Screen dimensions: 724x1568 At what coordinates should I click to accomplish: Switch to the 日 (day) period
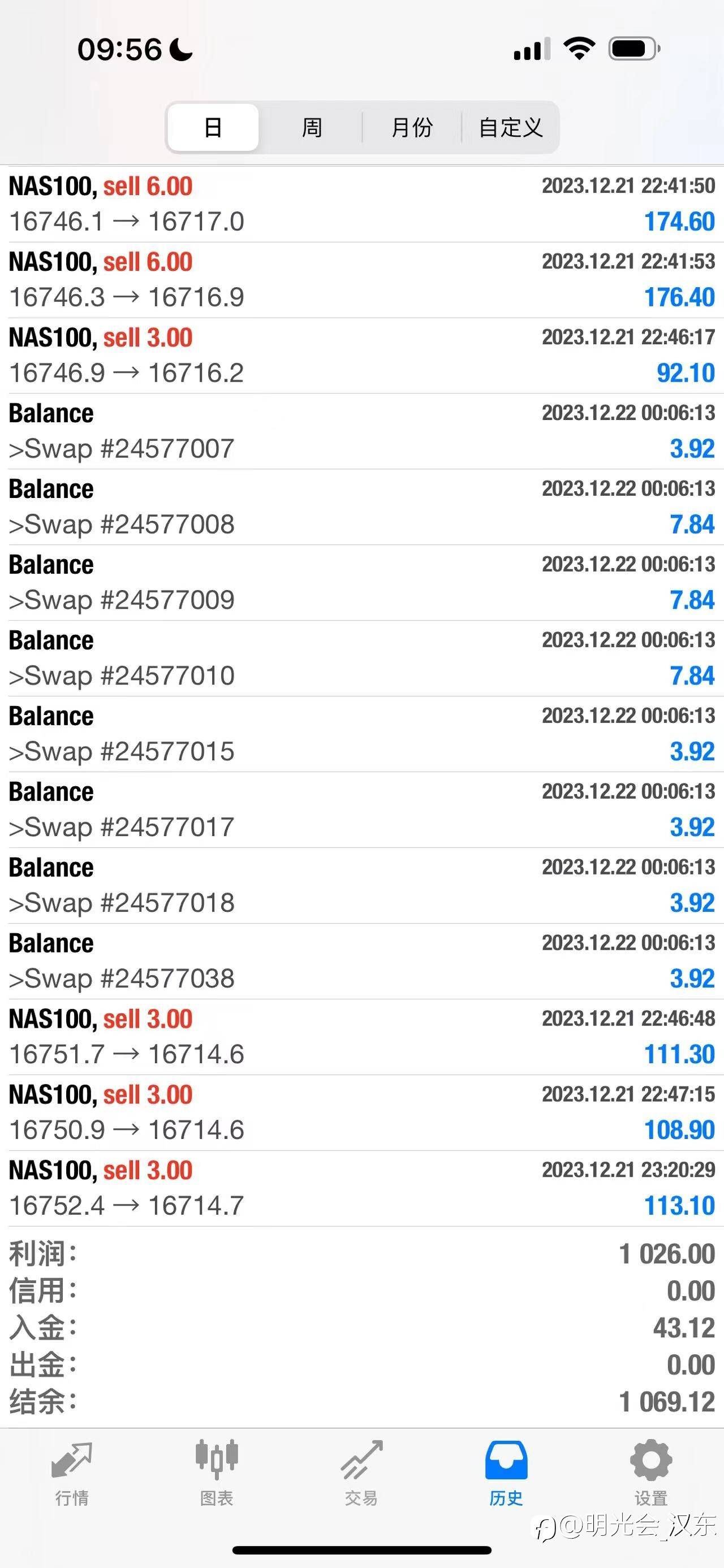(213, 127)
